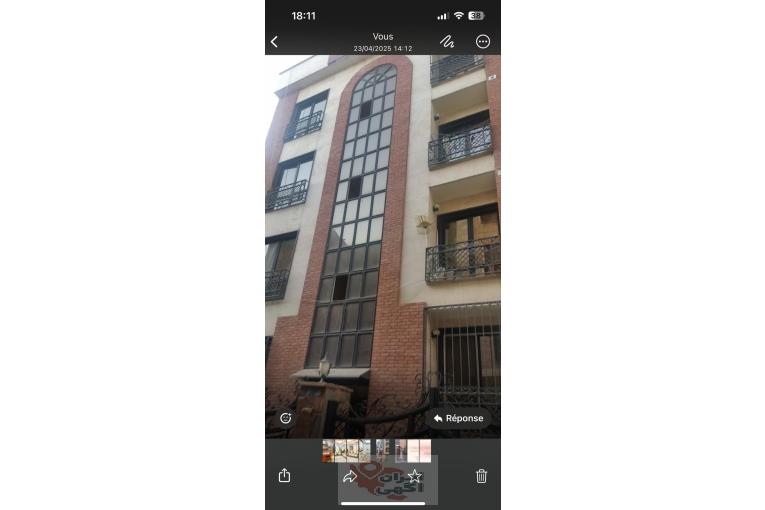Star this photo
The image size is (765, 510).
point(415,476)
